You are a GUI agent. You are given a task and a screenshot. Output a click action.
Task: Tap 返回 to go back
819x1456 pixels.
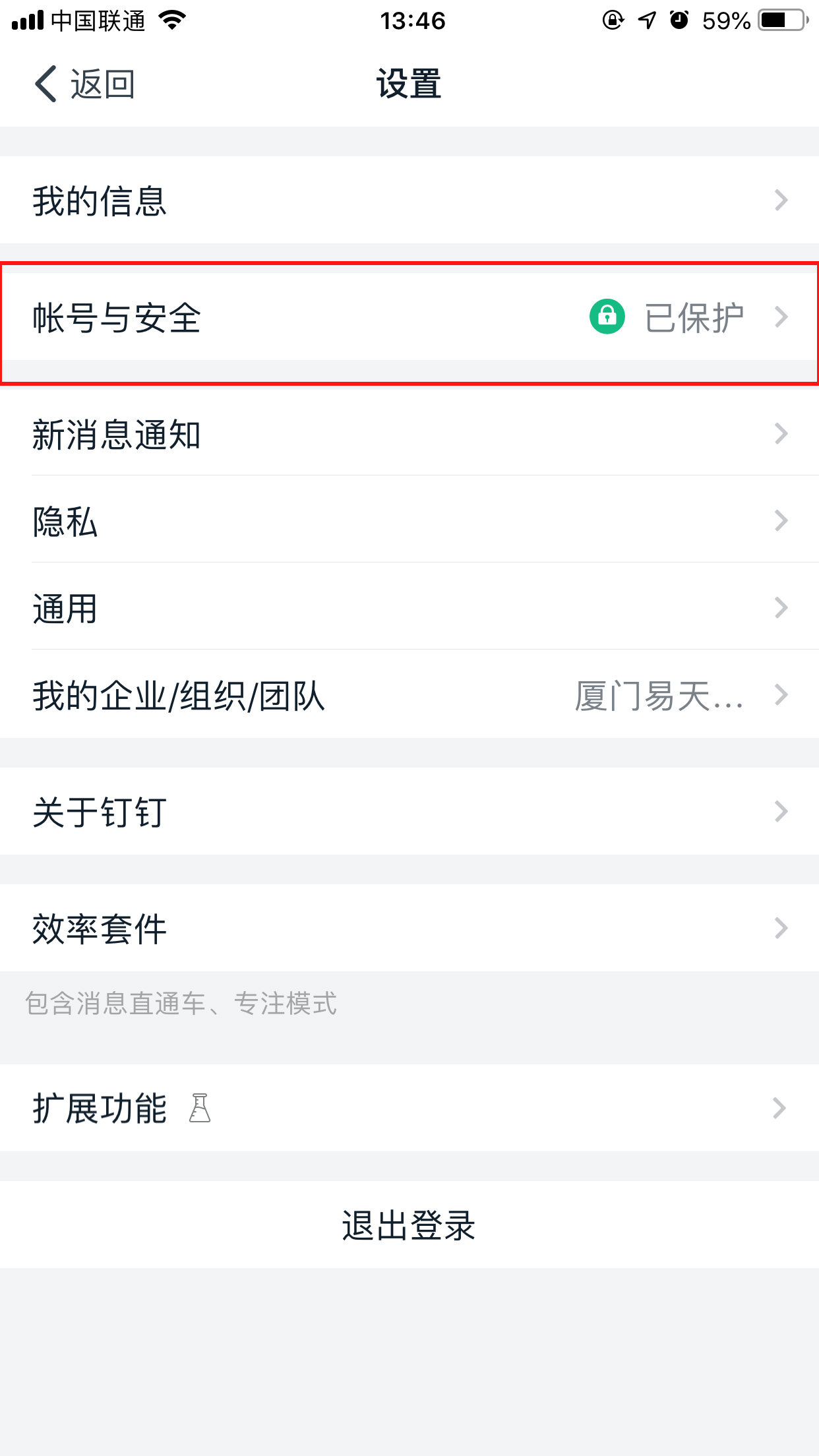pos(102,83)
